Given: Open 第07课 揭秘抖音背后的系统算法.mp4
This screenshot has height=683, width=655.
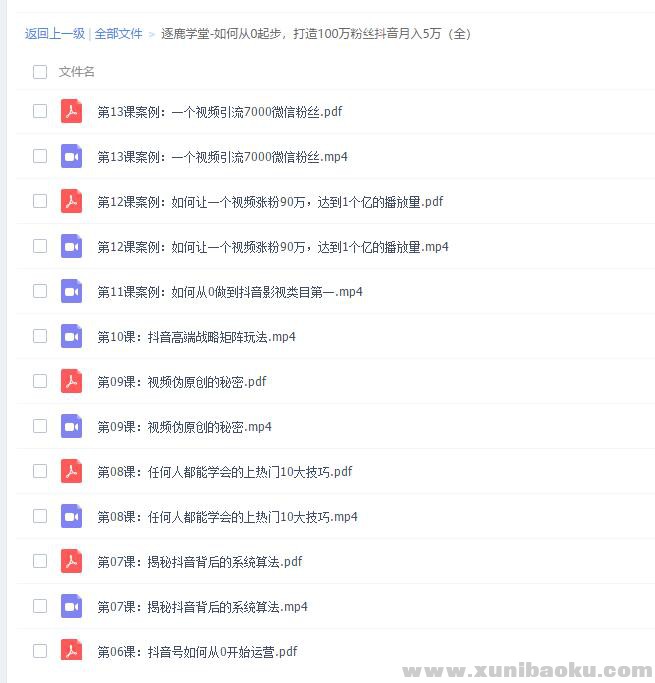Looking at the screenshot, I should tap(202, 607).
